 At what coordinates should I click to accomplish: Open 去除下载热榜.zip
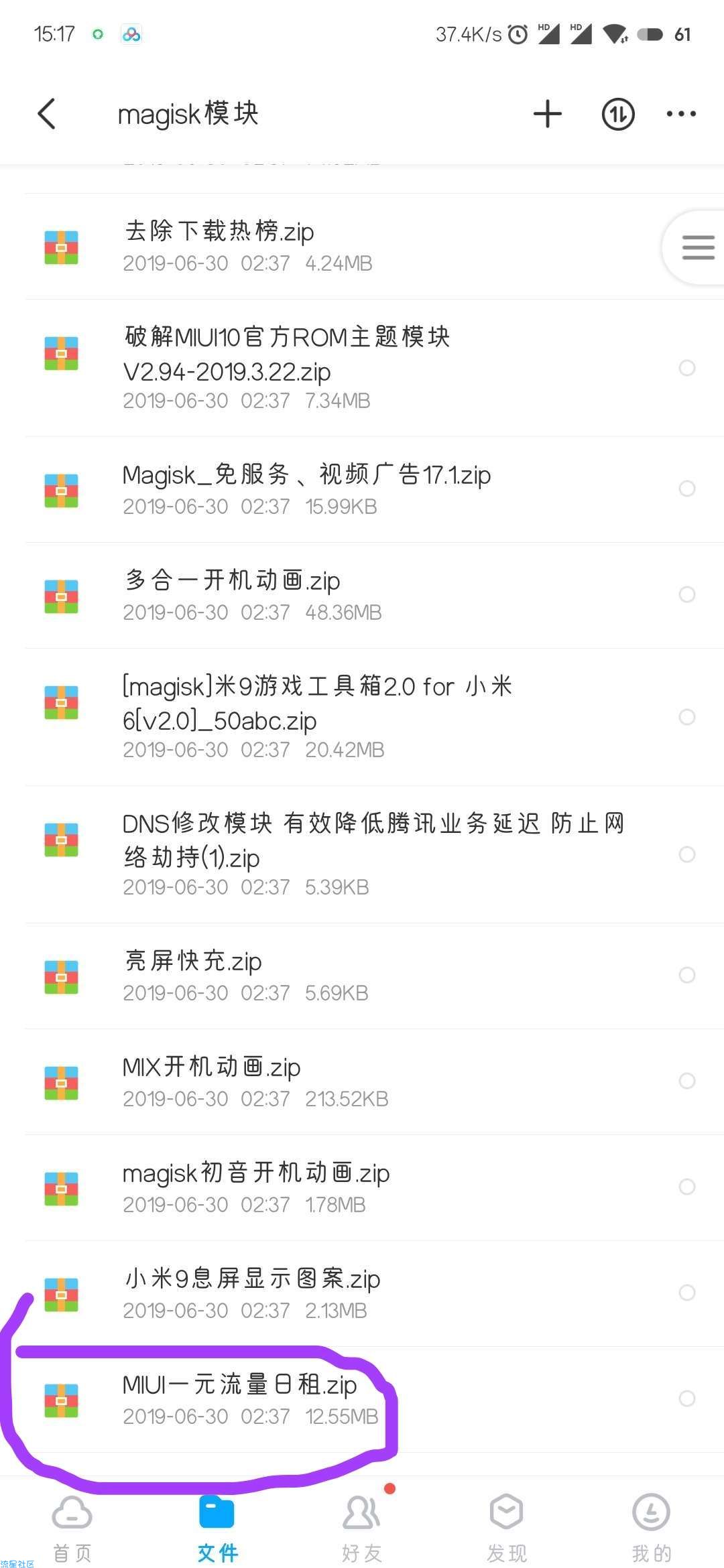[362, 246]
